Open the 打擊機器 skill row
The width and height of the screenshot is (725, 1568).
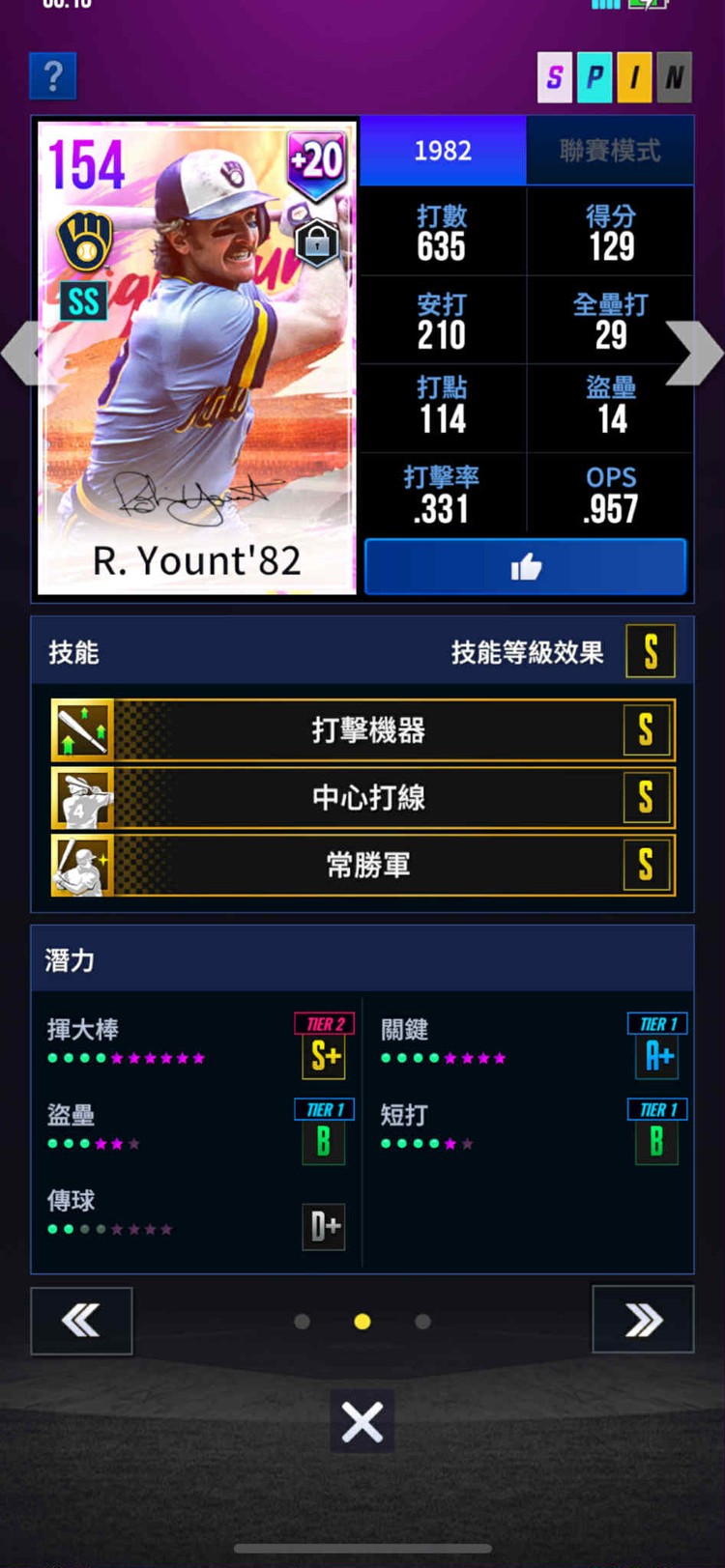click(362, 730)
